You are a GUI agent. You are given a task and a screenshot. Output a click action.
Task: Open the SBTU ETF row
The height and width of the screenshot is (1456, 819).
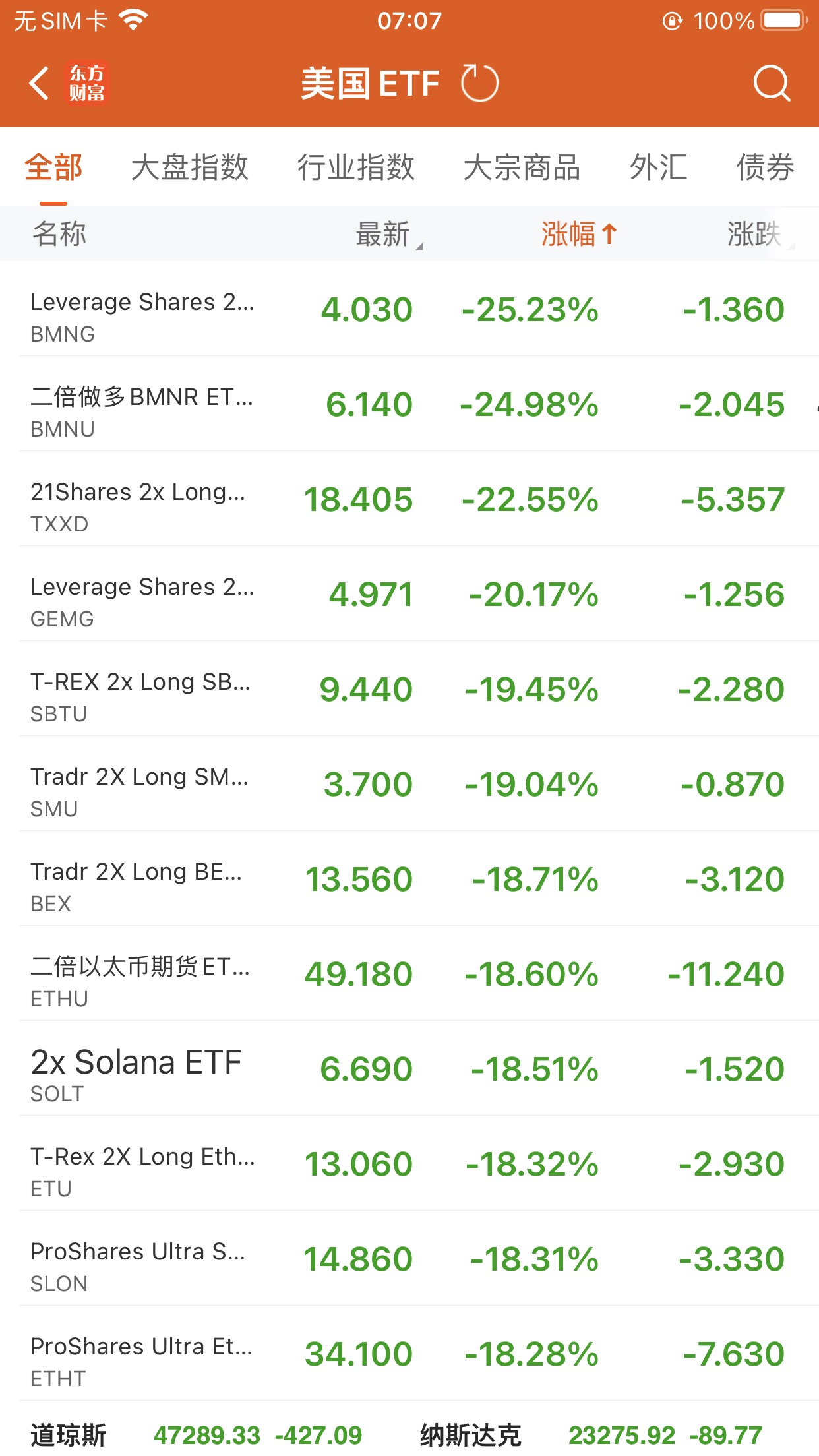[409, 689]
